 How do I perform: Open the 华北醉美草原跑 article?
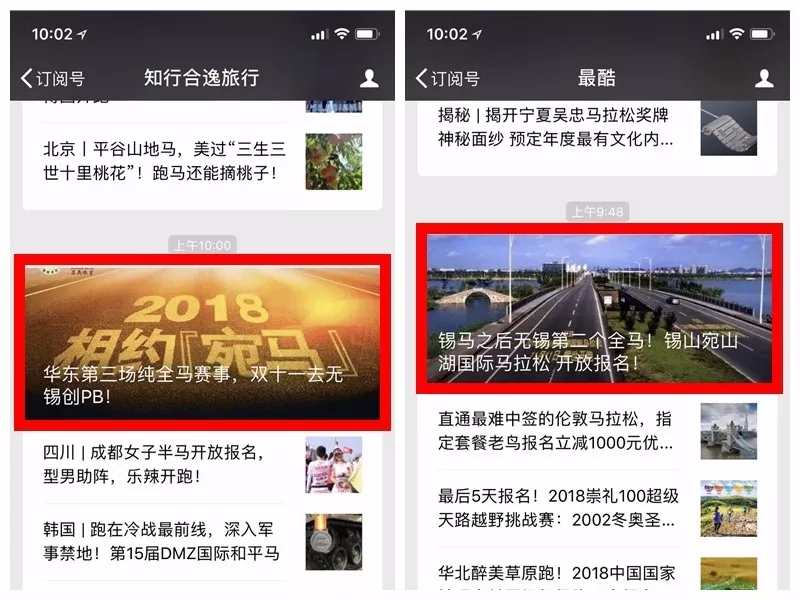tap(558, 574)
